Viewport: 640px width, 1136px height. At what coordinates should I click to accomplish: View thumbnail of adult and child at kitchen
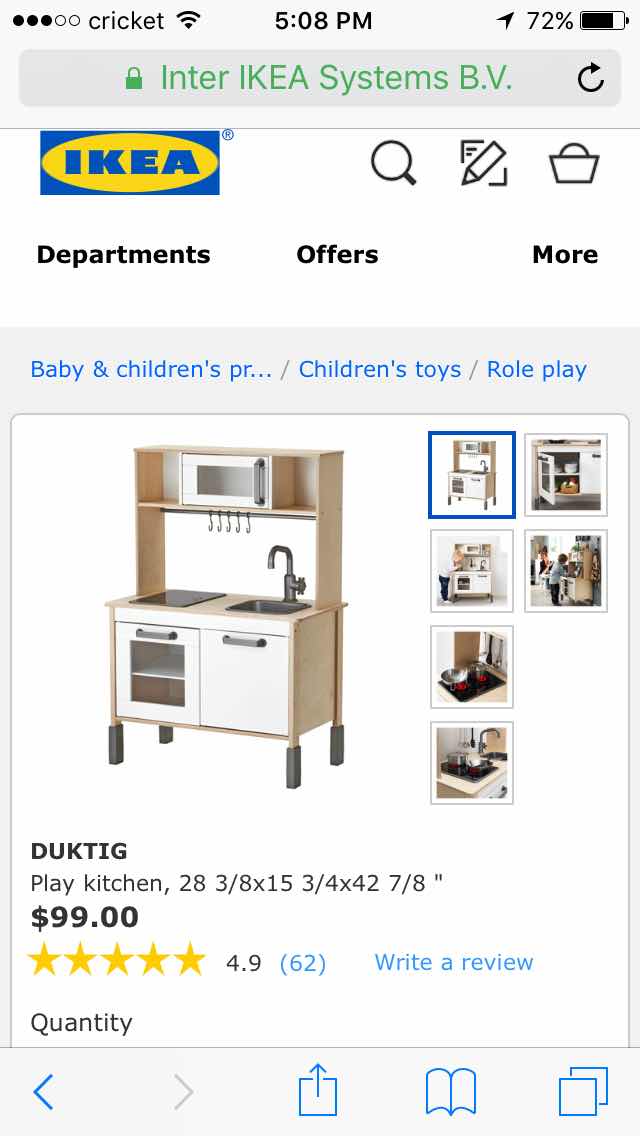click(566, 571)
